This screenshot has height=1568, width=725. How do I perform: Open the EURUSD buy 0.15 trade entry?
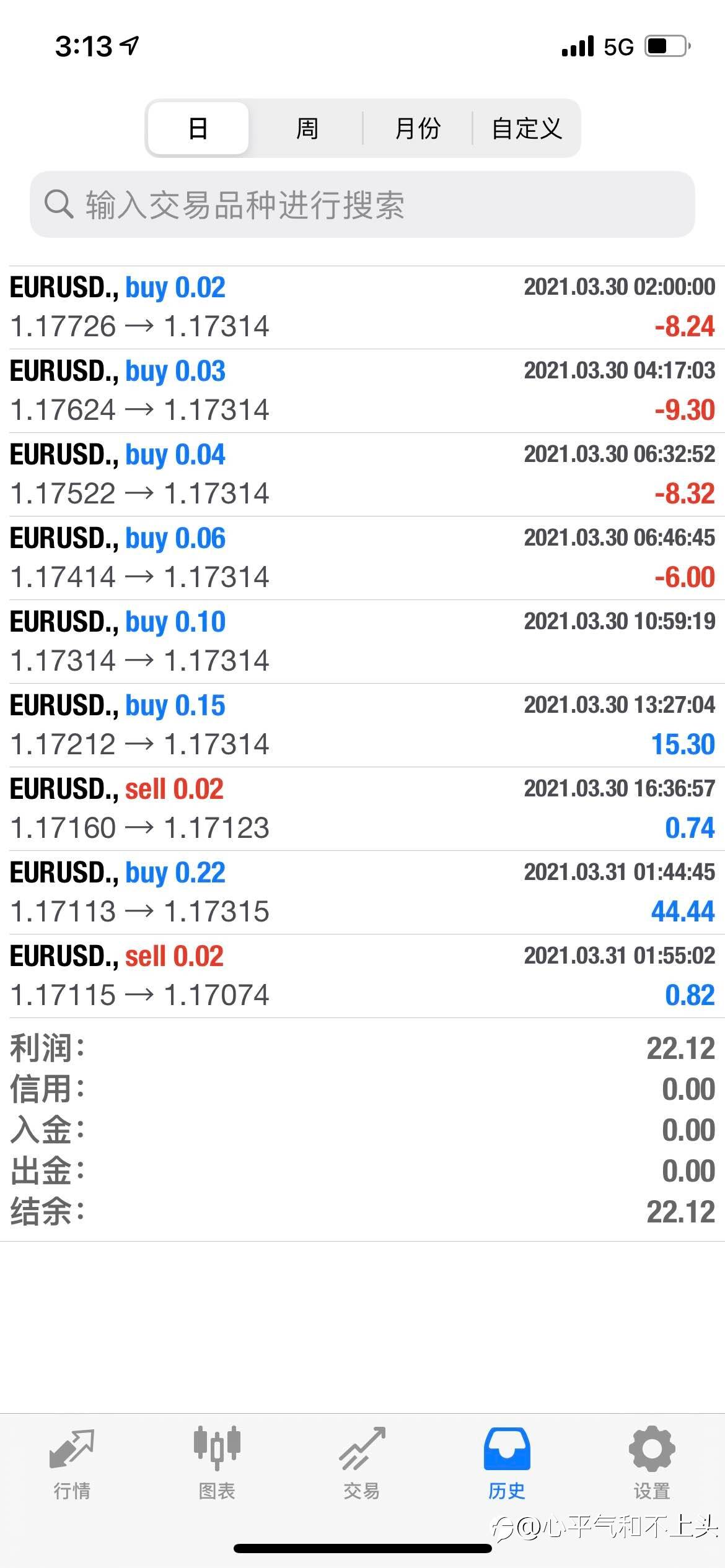click(362, 725)
